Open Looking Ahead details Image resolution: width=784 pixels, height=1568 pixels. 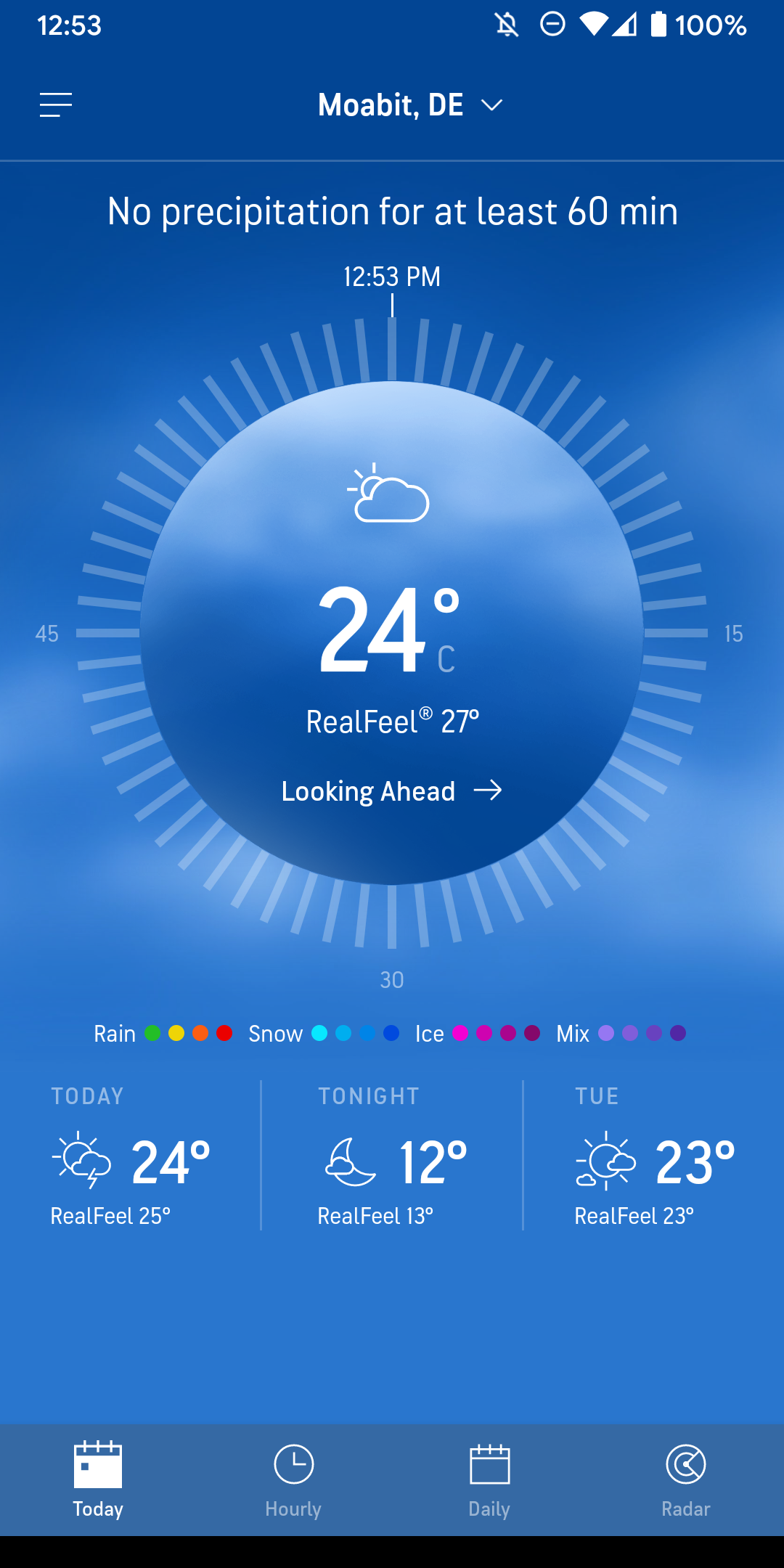click(392, 791)
